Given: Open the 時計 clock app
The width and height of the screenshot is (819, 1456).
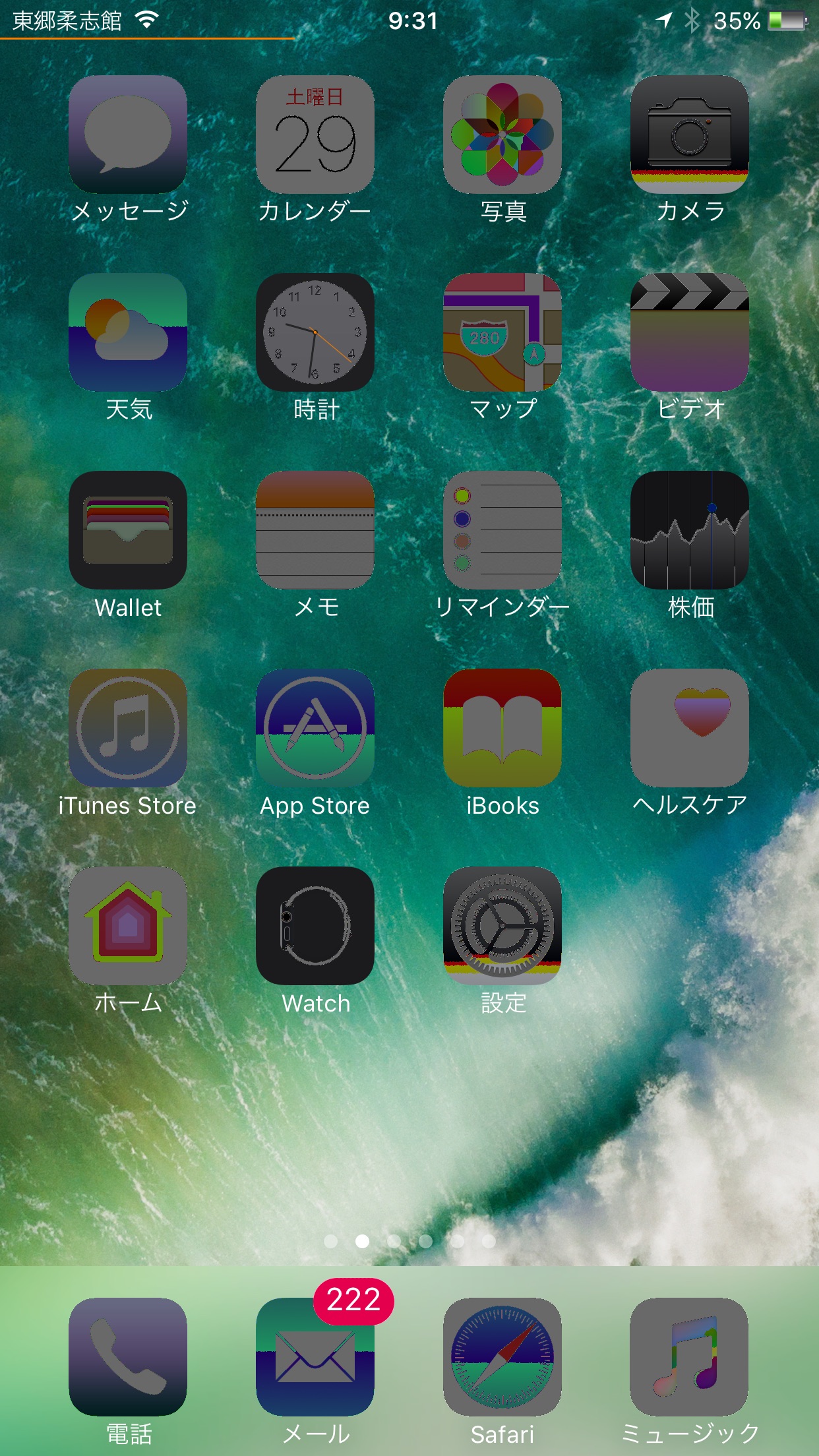Looking at the screenshot, I should [x=315, y=332].
